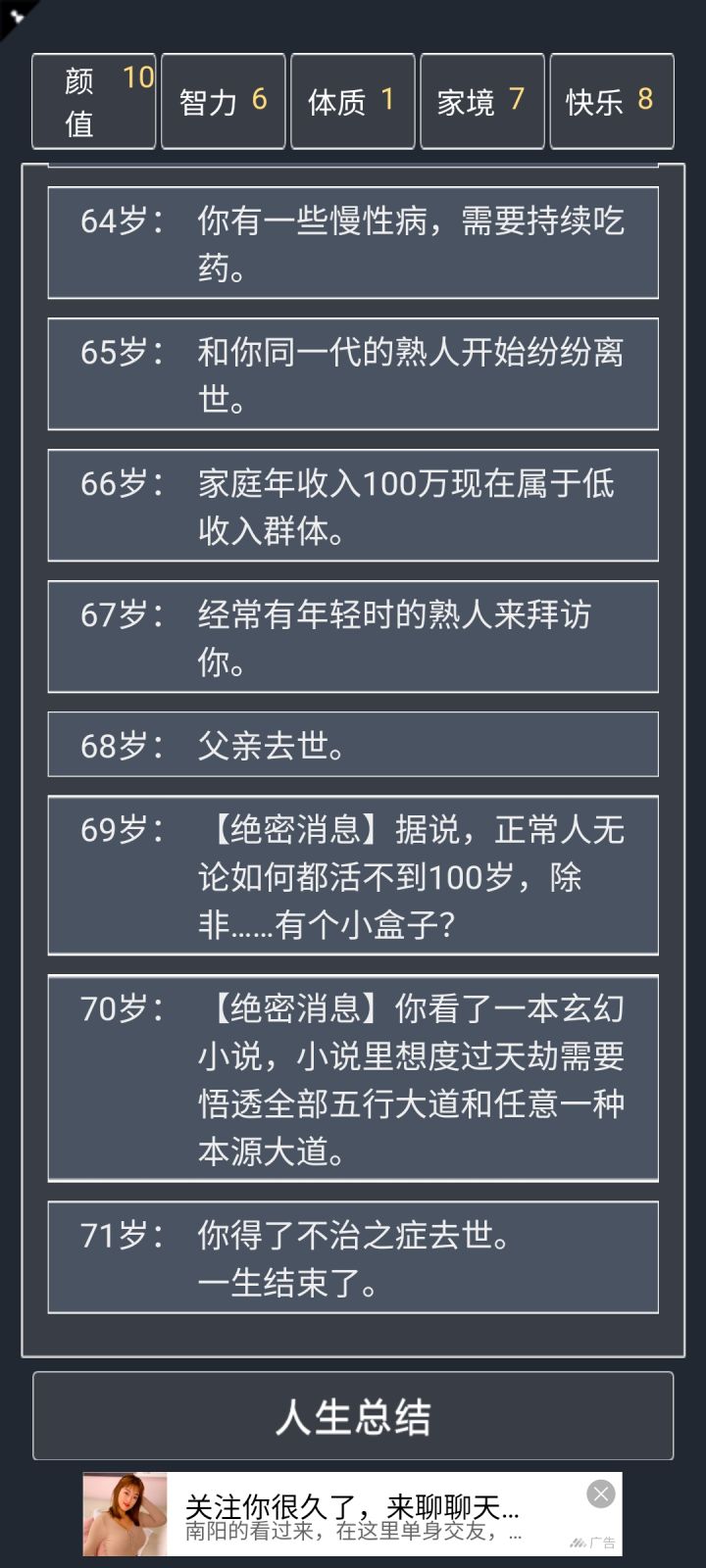Tap the 71岁 life-ending event entry
The height and width of the screenshot is (1568, 706).
click(x=353, y=1257)
